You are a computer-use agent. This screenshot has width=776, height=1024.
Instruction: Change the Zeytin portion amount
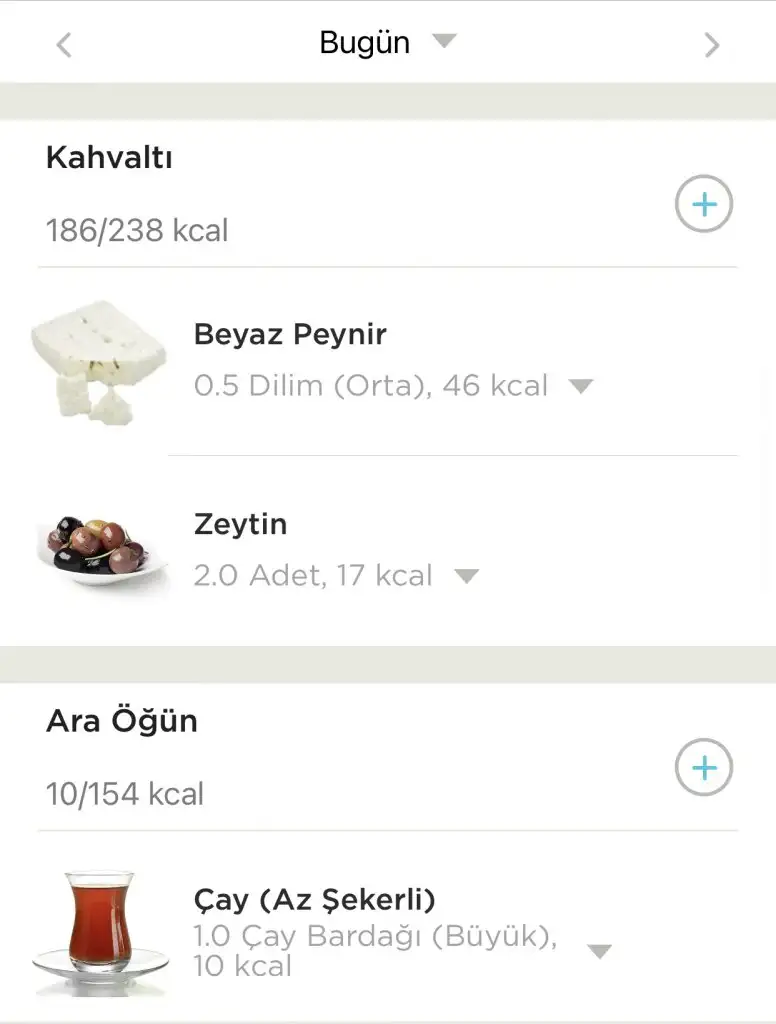click(466, 576)
